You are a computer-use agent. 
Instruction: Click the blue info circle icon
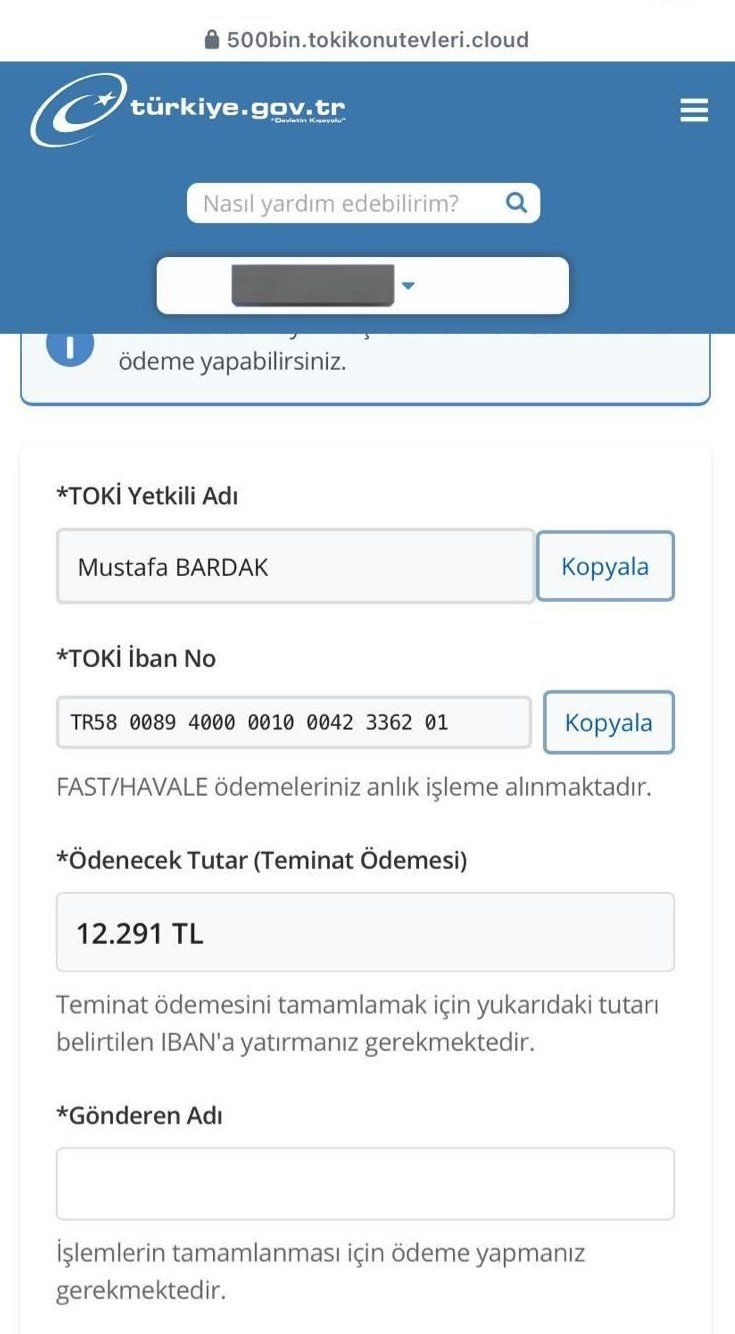[x=69, y=345]
